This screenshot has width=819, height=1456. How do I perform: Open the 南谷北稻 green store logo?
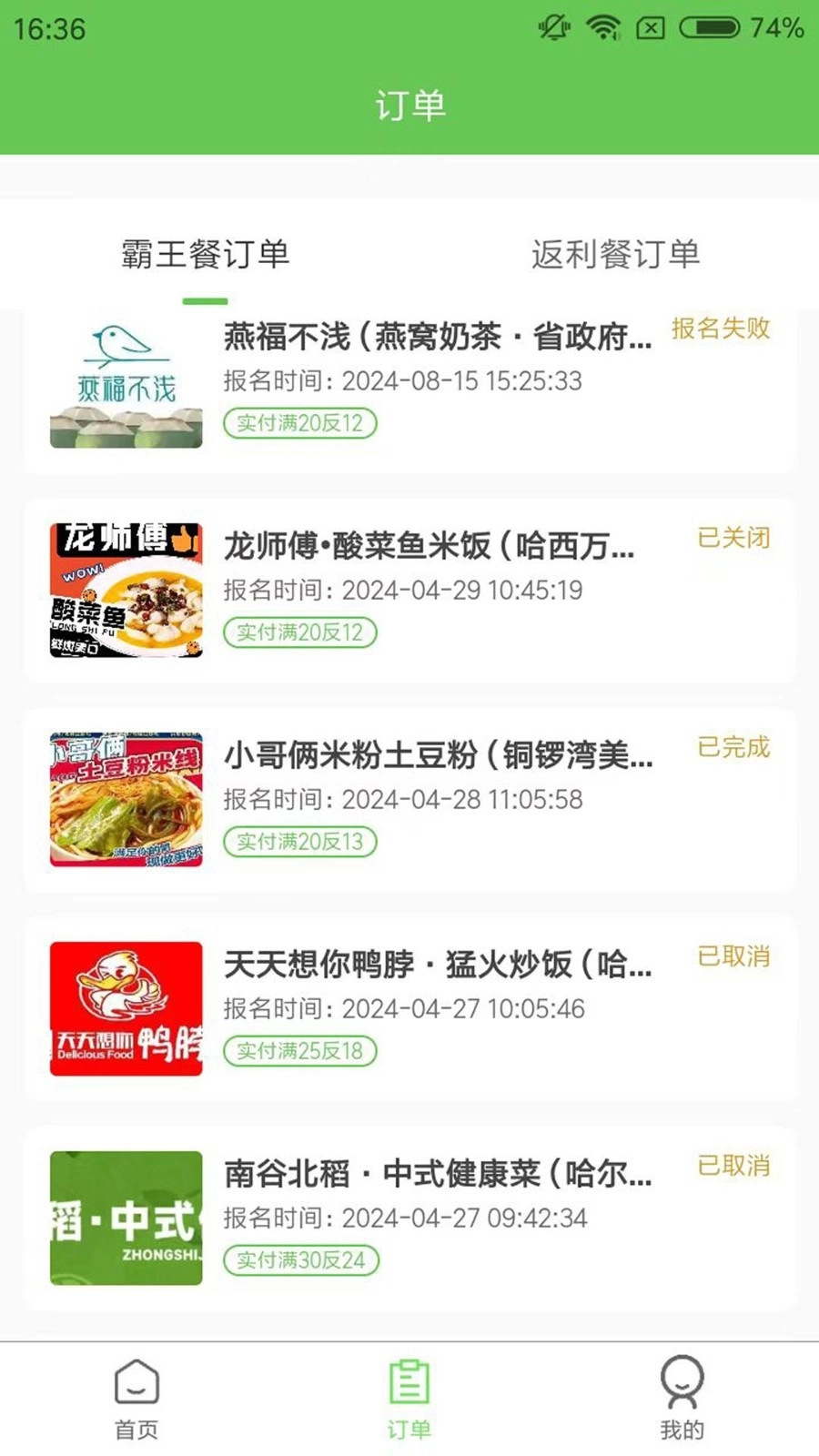pos(126,1218)
